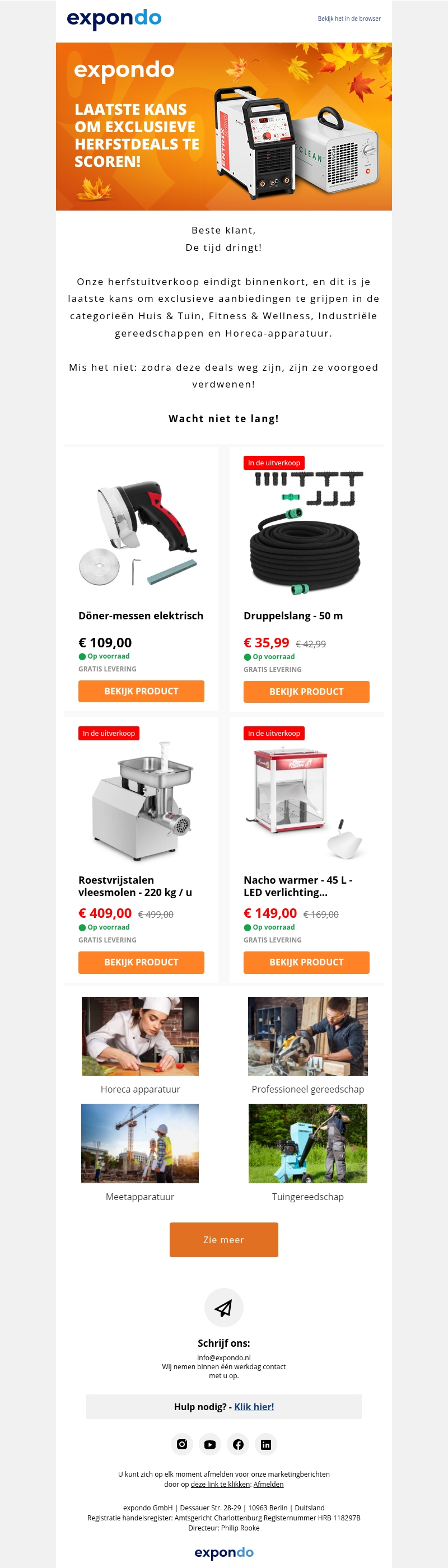The height and width of the screenshot is (1568, 448).
Task: Open the herfstdeals hero banner
Action: click(223, 127)
